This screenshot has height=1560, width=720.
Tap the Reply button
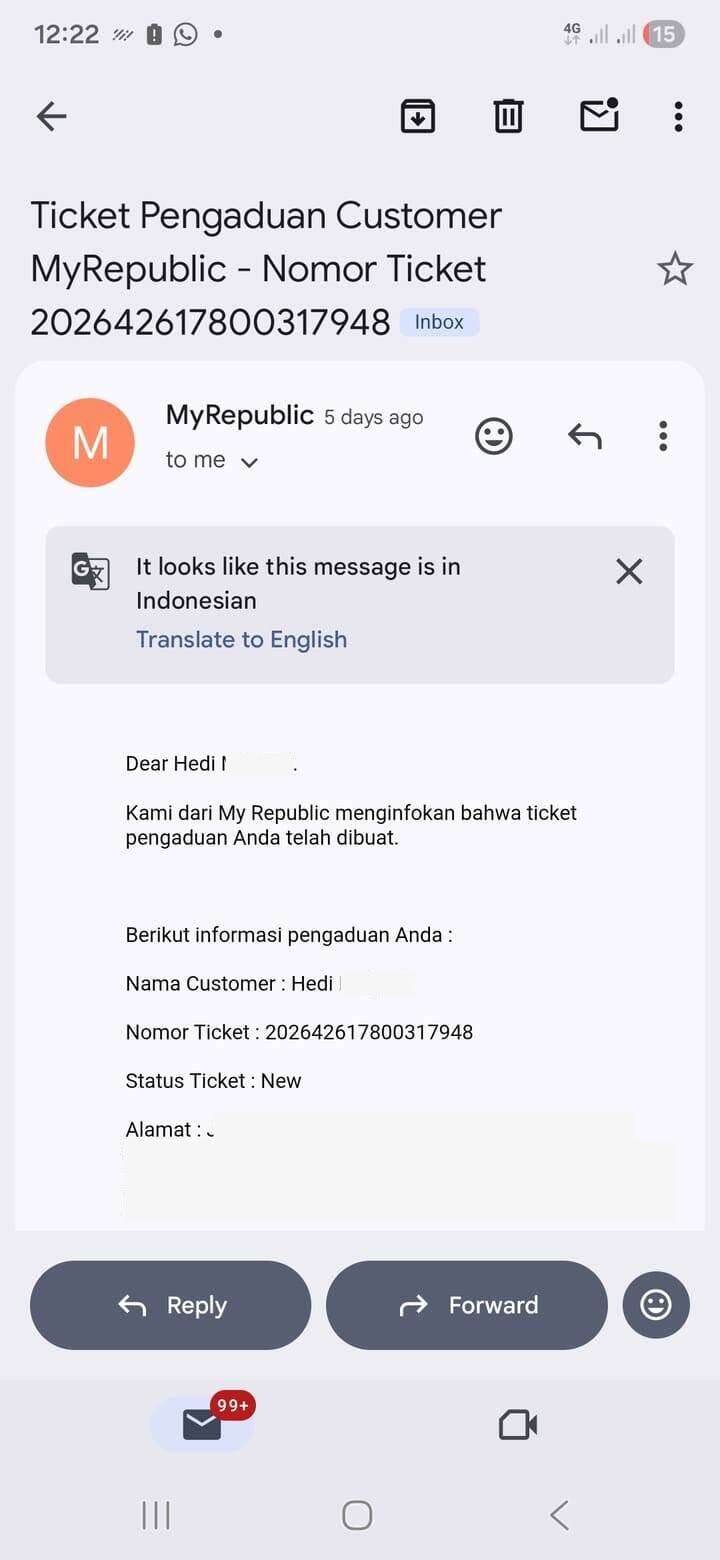tap(170, 1305)
